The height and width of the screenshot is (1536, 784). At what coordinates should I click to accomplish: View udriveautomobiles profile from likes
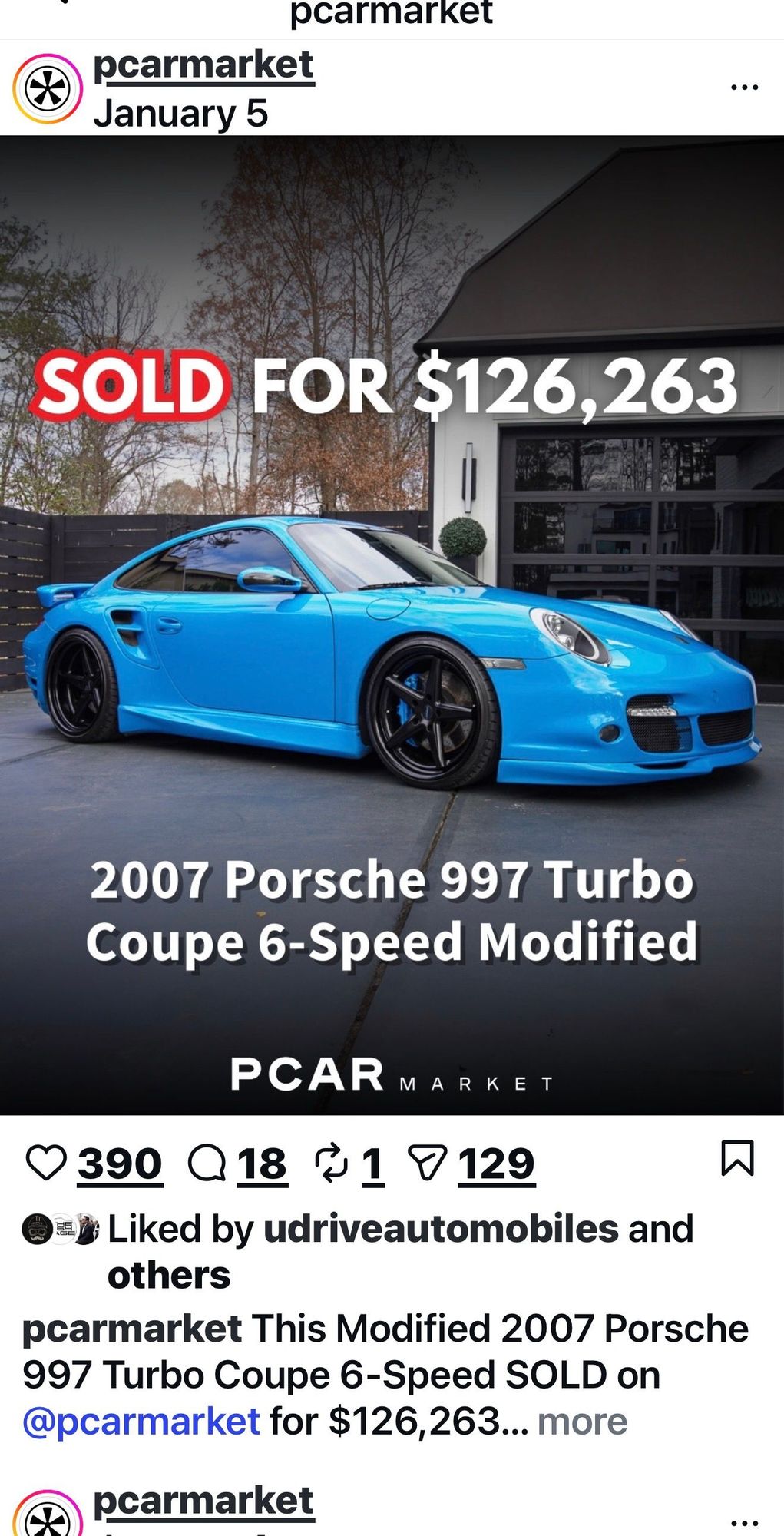[441, 1228]
